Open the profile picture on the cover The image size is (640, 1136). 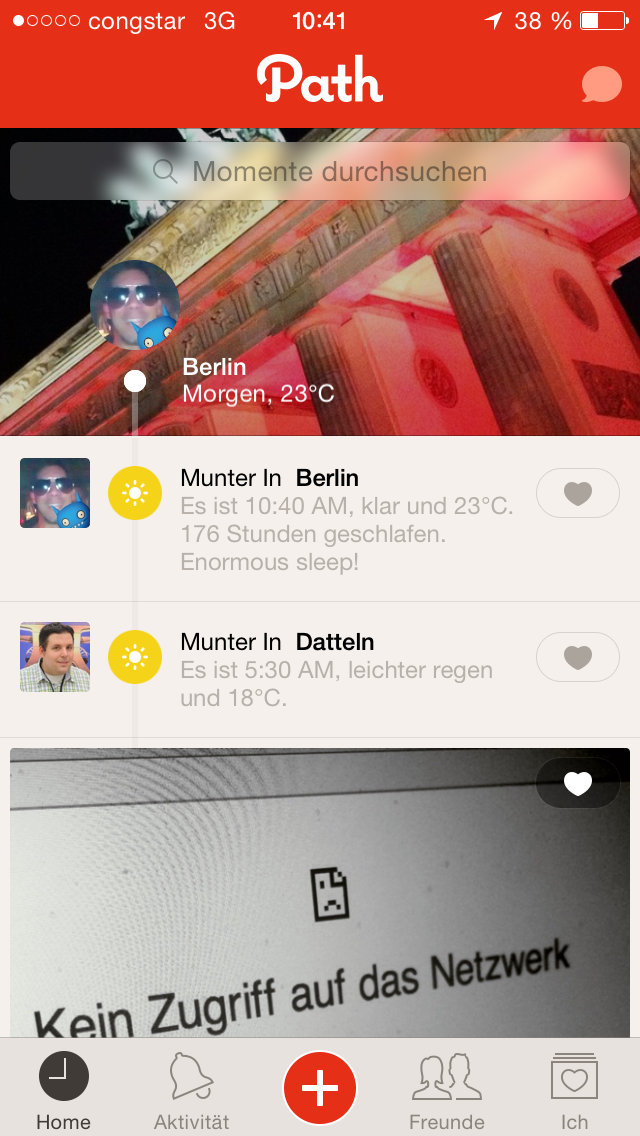(x=135, y=305)
